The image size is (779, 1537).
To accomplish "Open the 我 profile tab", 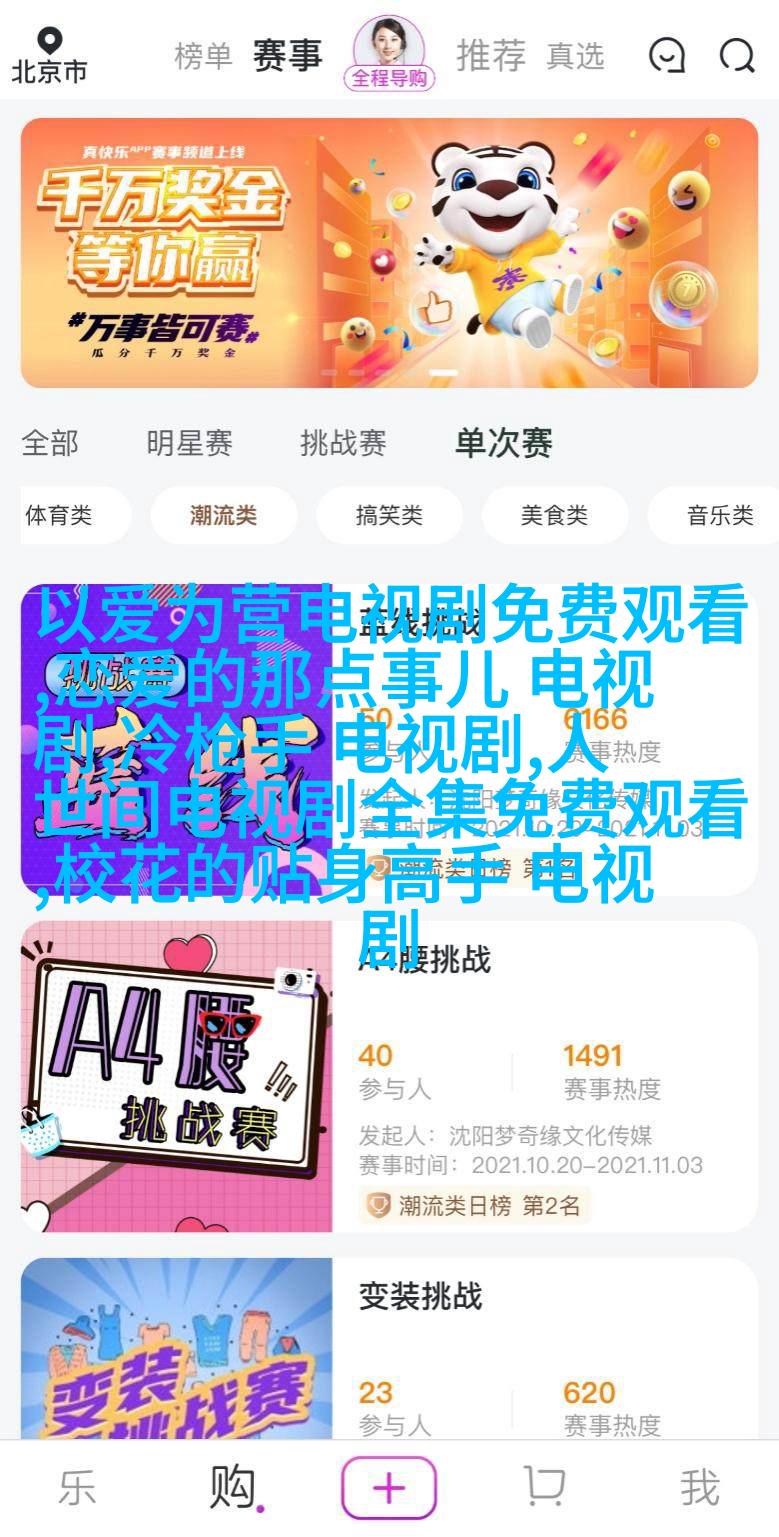I will (700, 1488).
